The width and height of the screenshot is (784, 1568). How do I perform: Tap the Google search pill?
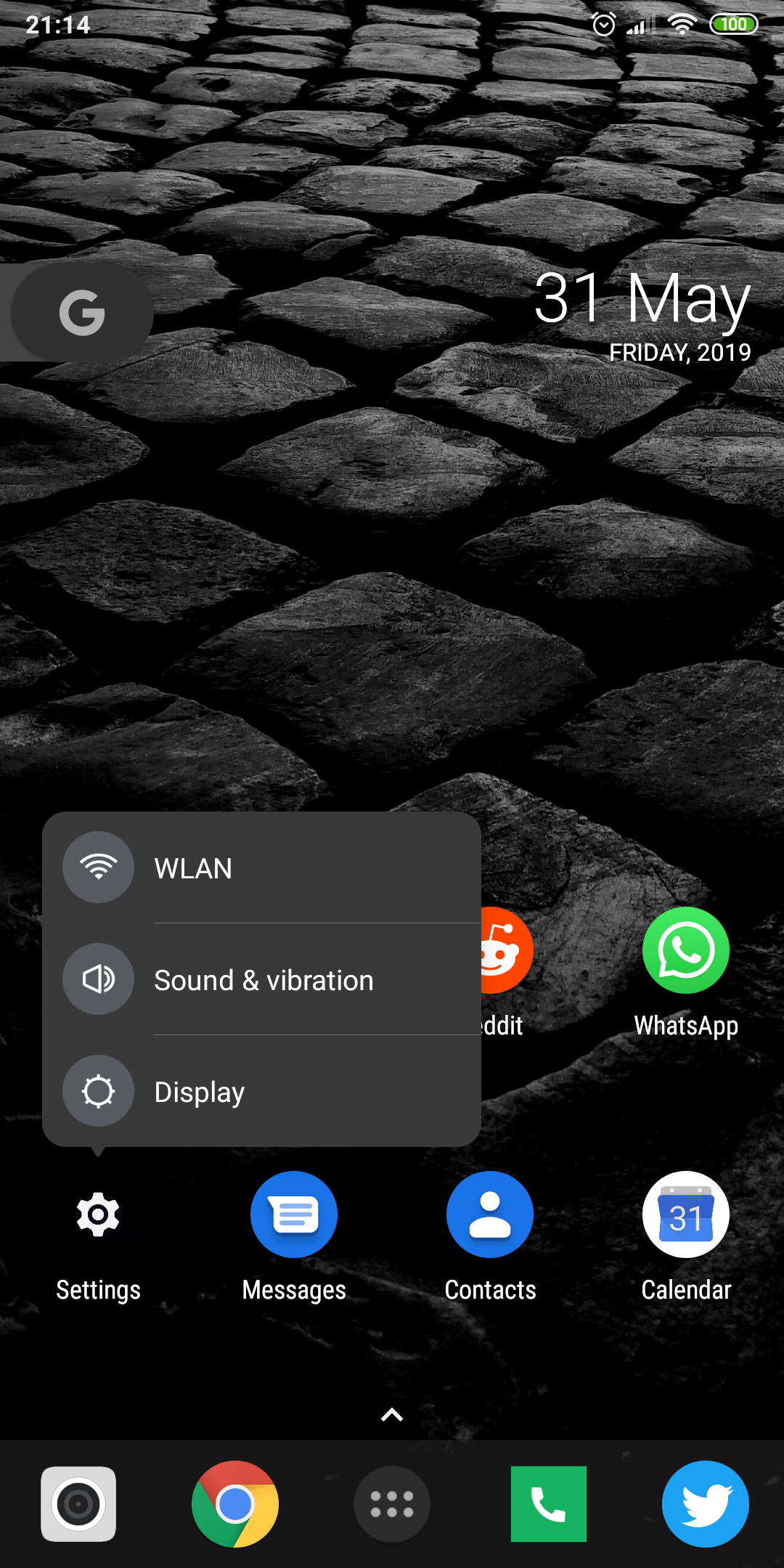coord(77,313)
